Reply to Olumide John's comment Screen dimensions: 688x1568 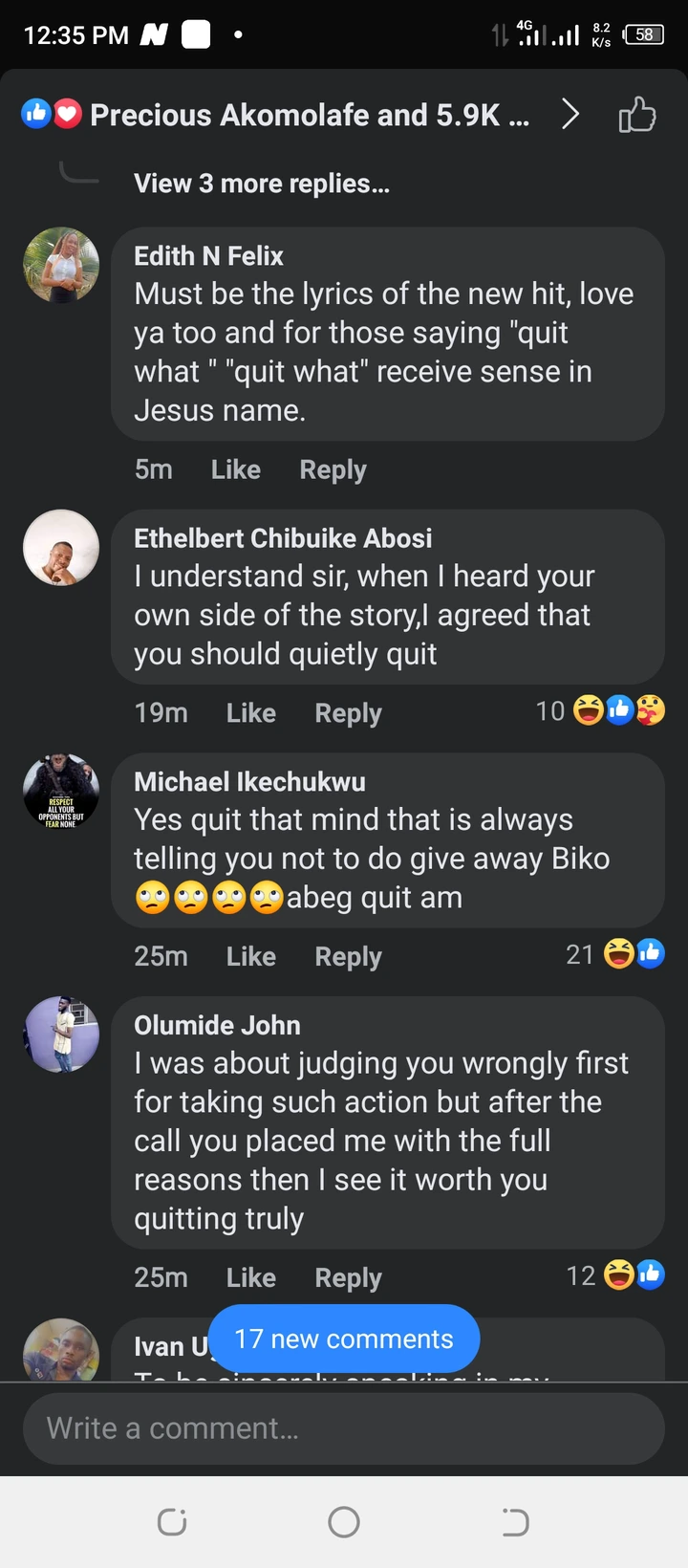point(348,1278)
